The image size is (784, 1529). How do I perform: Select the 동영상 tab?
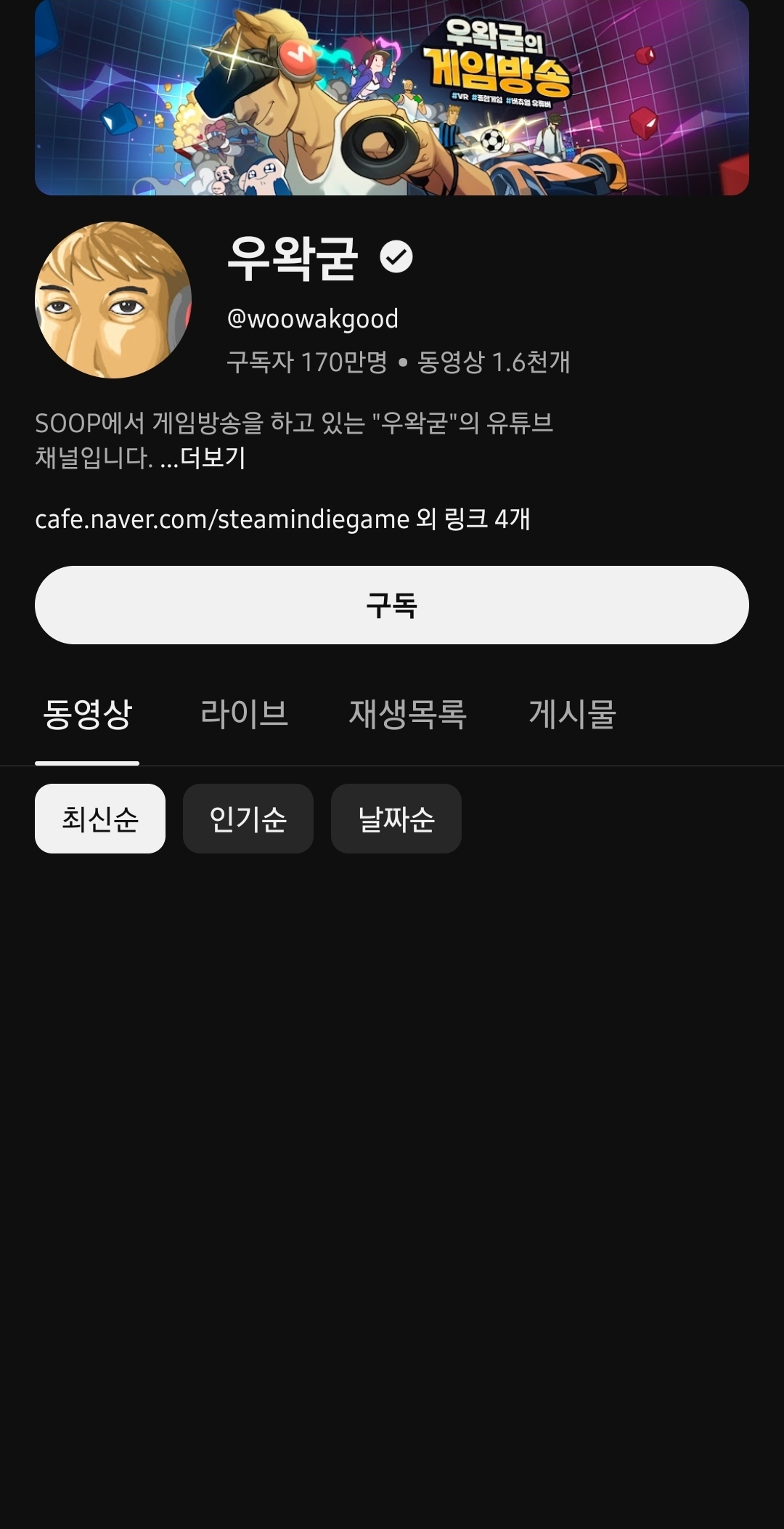click(87, 714)
